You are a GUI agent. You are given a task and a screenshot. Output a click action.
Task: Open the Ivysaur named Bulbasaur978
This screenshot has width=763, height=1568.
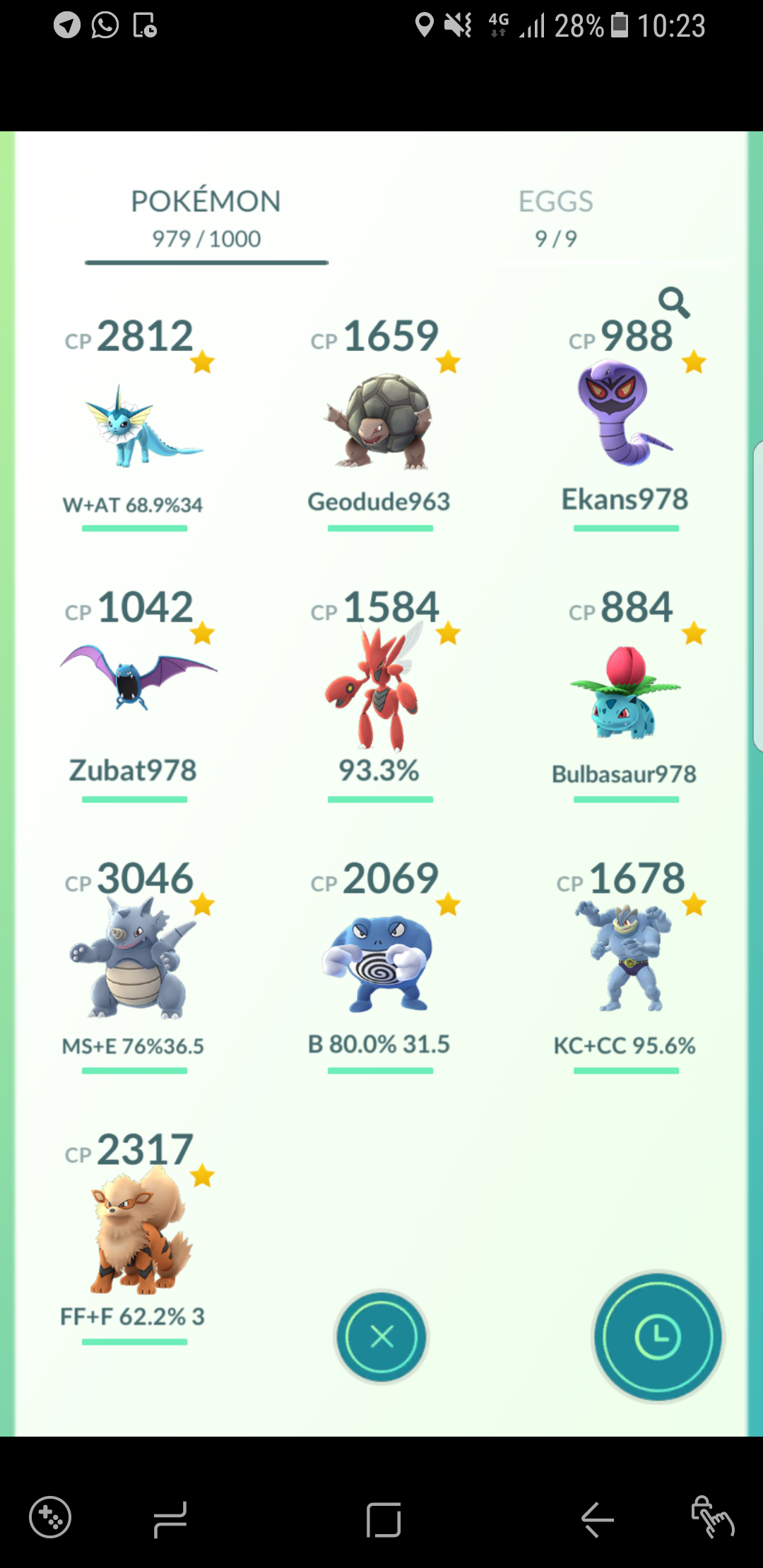coord(625,694)
